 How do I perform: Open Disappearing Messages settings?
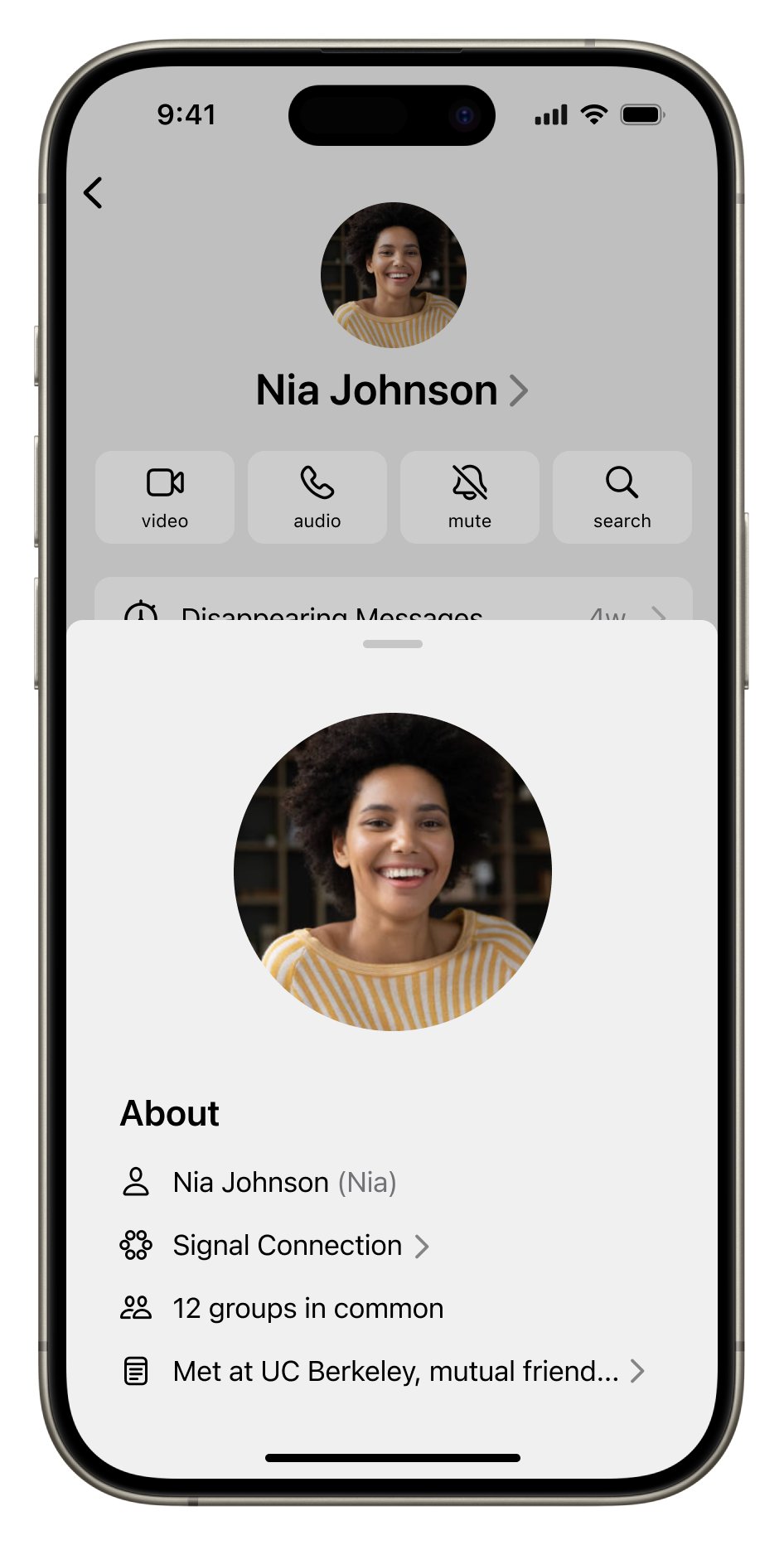[393, 603]
